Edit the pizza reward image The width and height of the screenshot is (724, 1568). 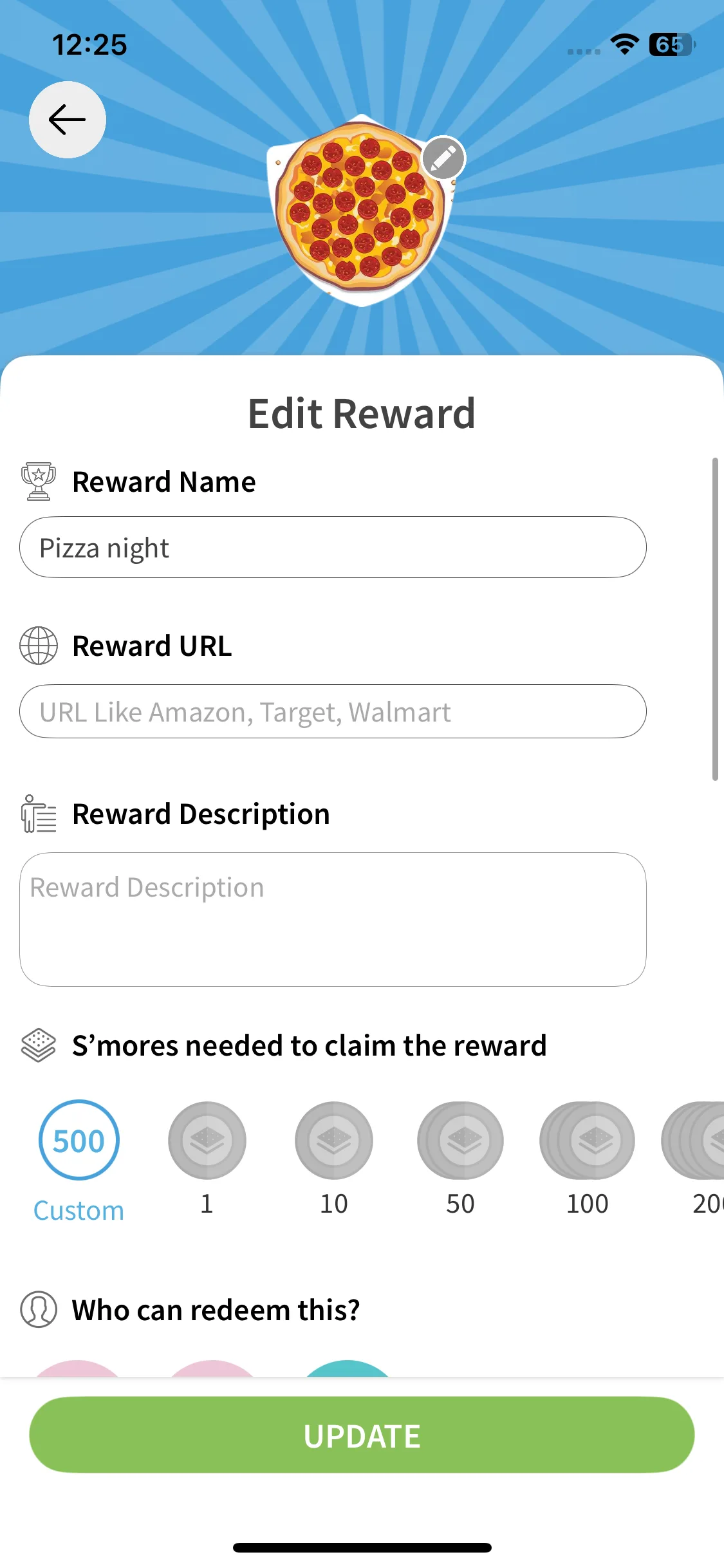(443, 158)
